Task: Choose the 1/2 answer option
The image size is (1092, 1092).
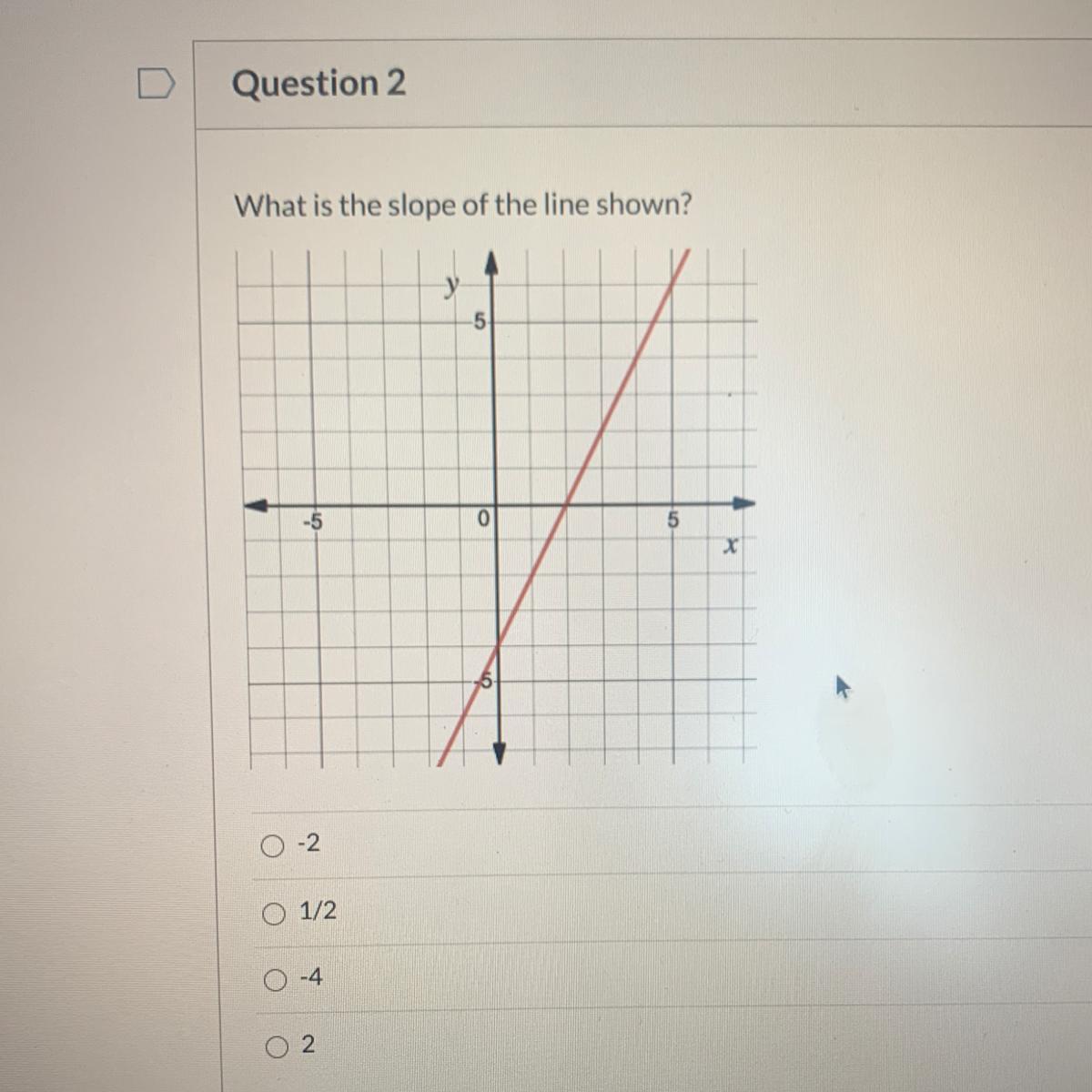Action: click(273, 913)
